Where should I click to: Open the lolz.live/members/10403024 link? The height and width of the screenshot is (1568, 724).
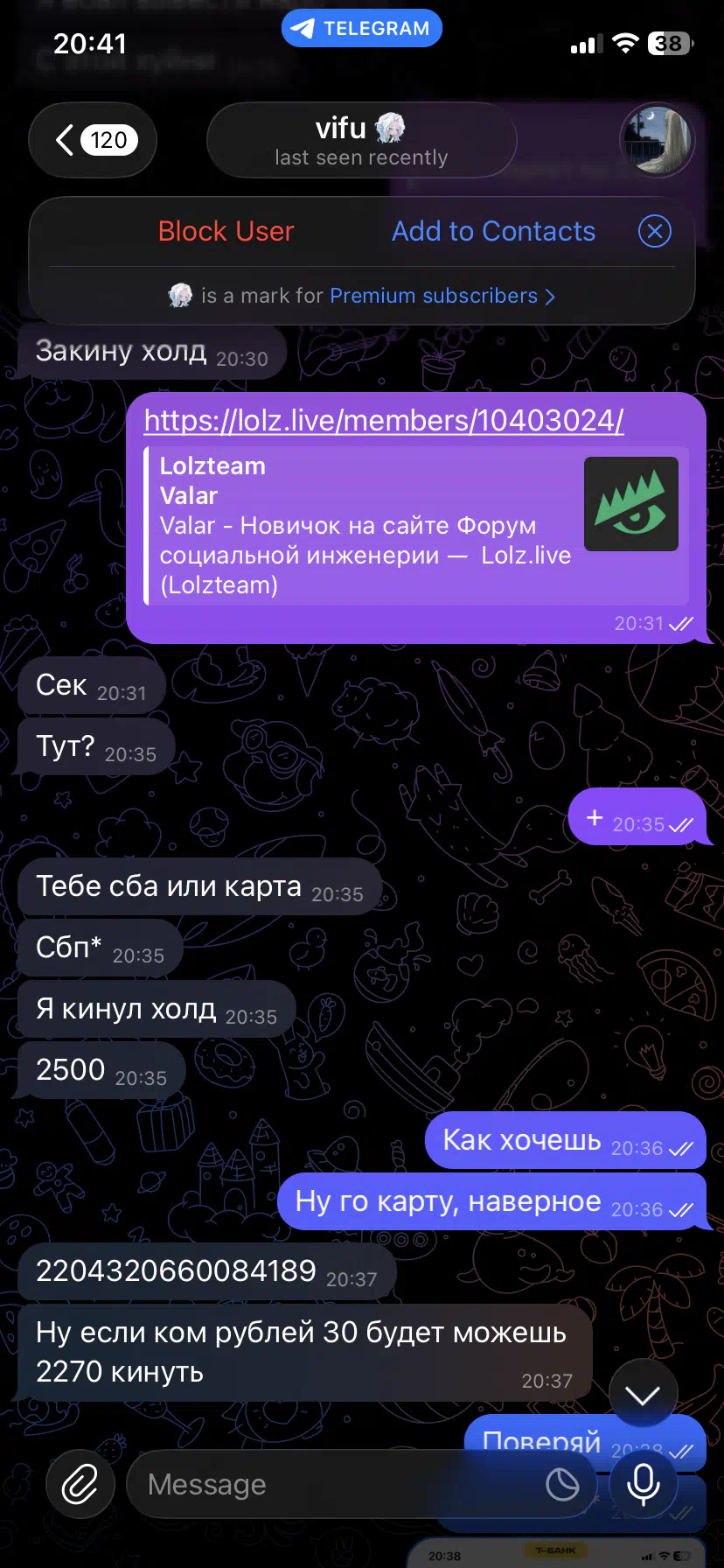point(384,421)
